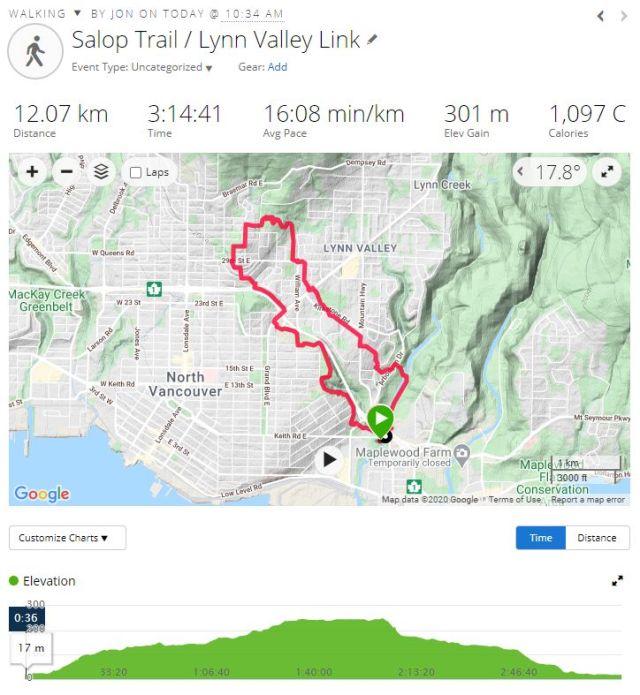Viewport: 640px width, 695px height.
Task: Zoom in on the map
Action: pos(32,172)
